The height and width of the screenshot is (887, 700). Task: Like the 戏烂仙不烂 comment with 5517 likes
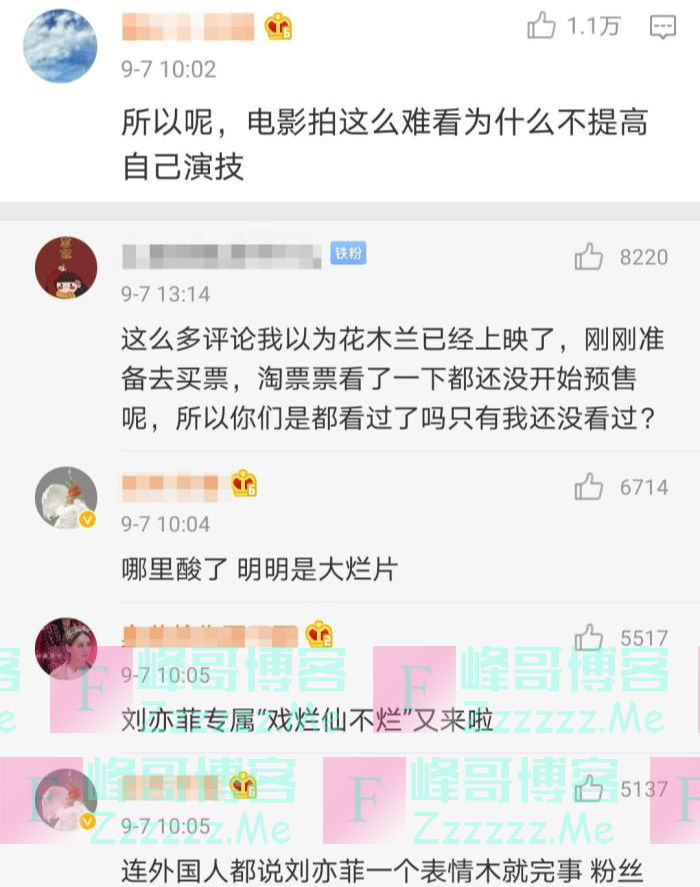589,637
